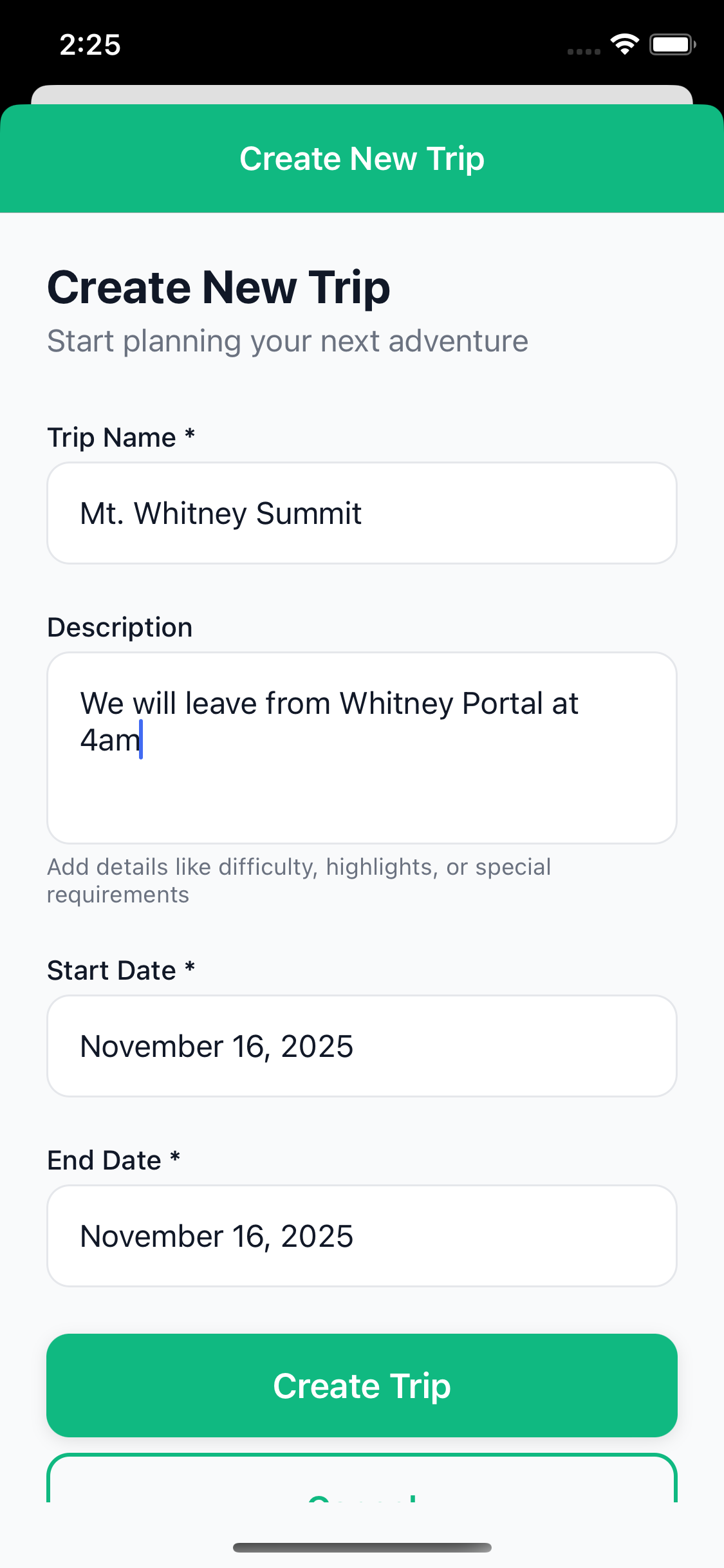
Task: Tap the "Description" label
Action: 119,626
